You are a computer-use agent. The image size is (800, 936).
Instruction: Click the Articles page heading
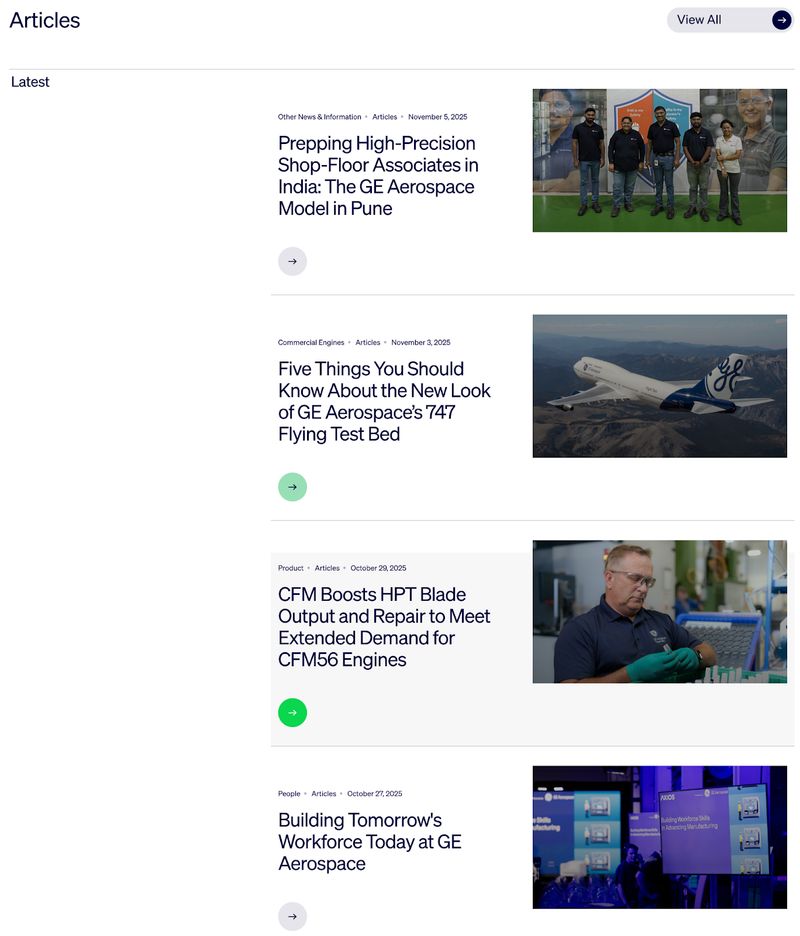point(44,19)
